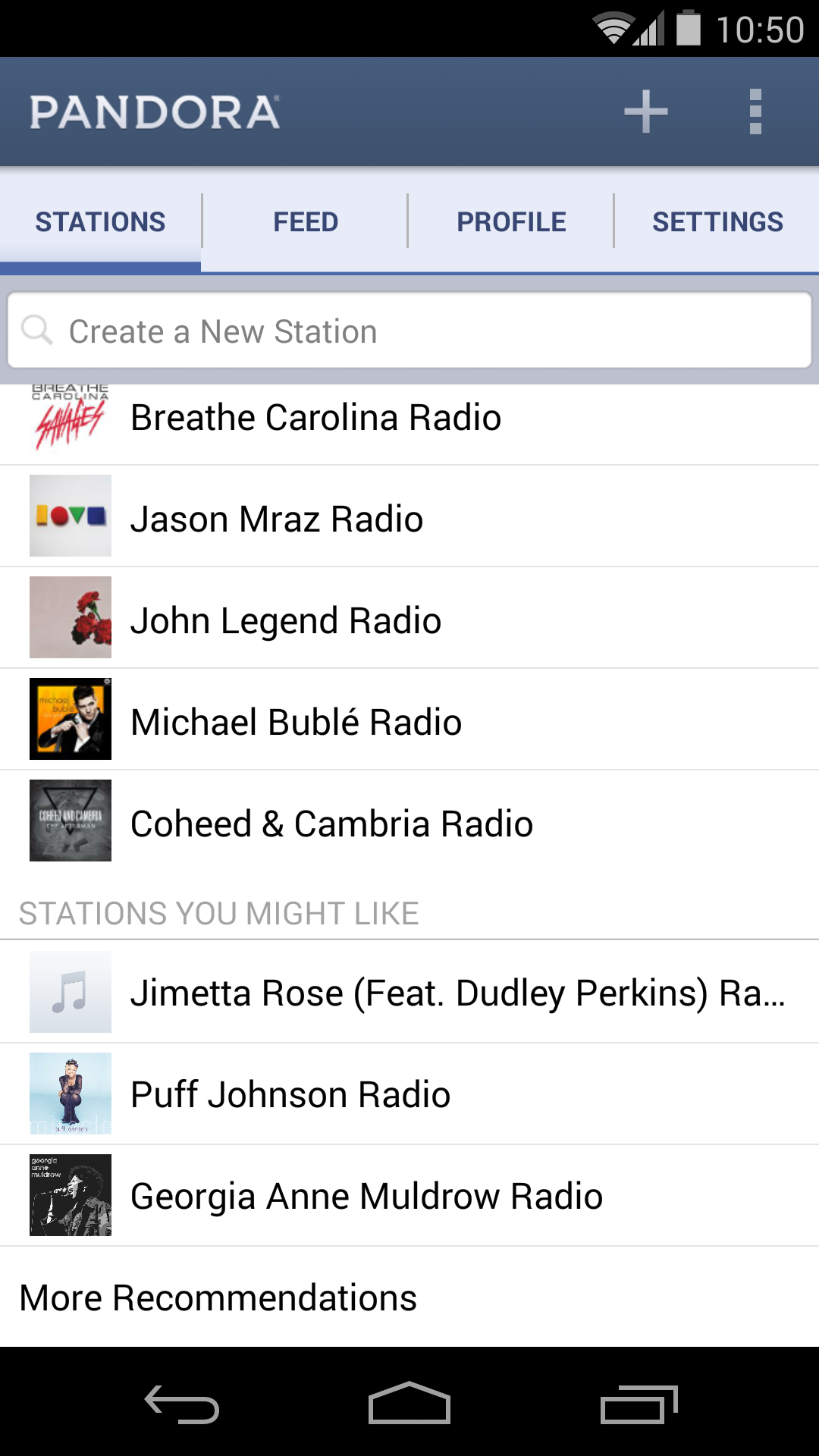Tap the Breathe Carolina album art
This screenshot has width=819, height=1456.
coord(70,416)
